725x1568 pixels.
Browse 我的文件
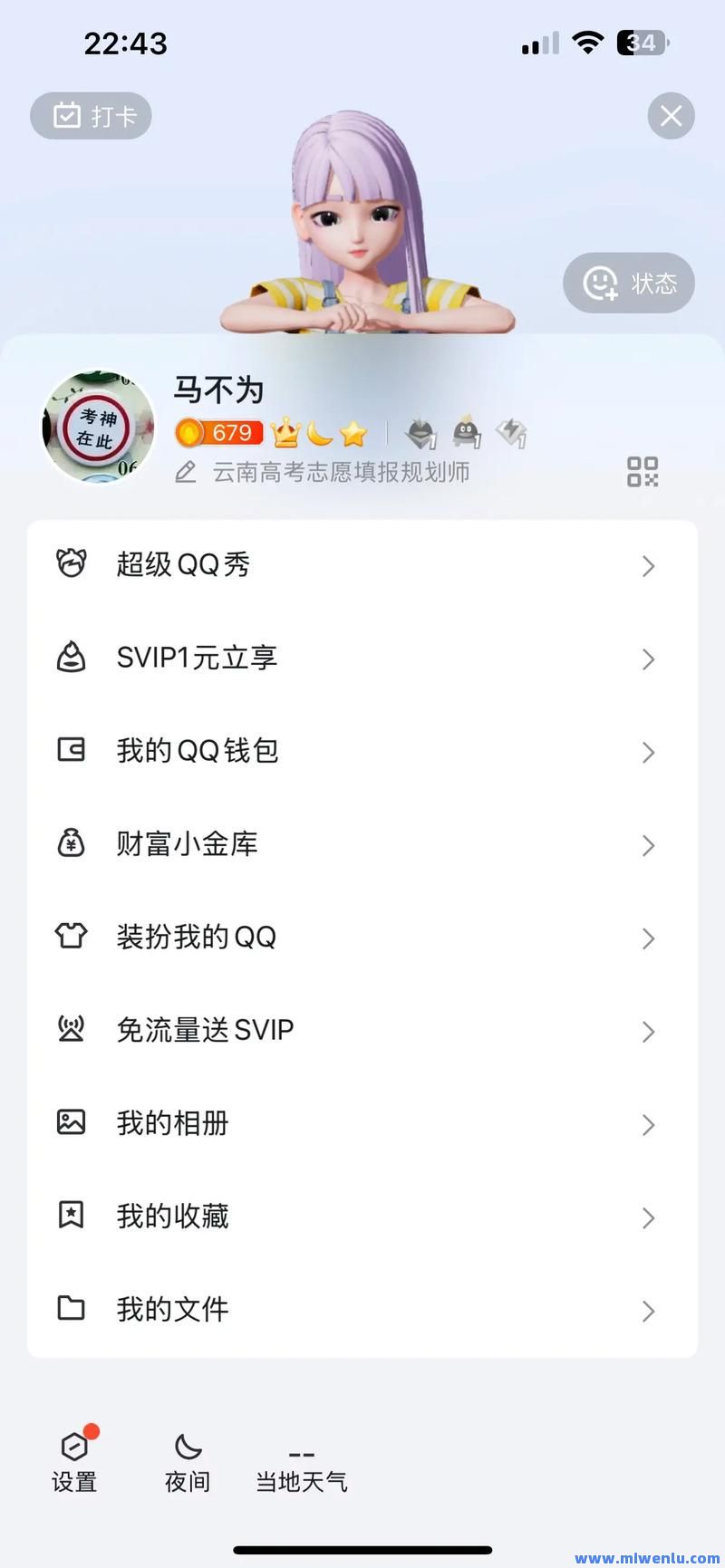362,1311
